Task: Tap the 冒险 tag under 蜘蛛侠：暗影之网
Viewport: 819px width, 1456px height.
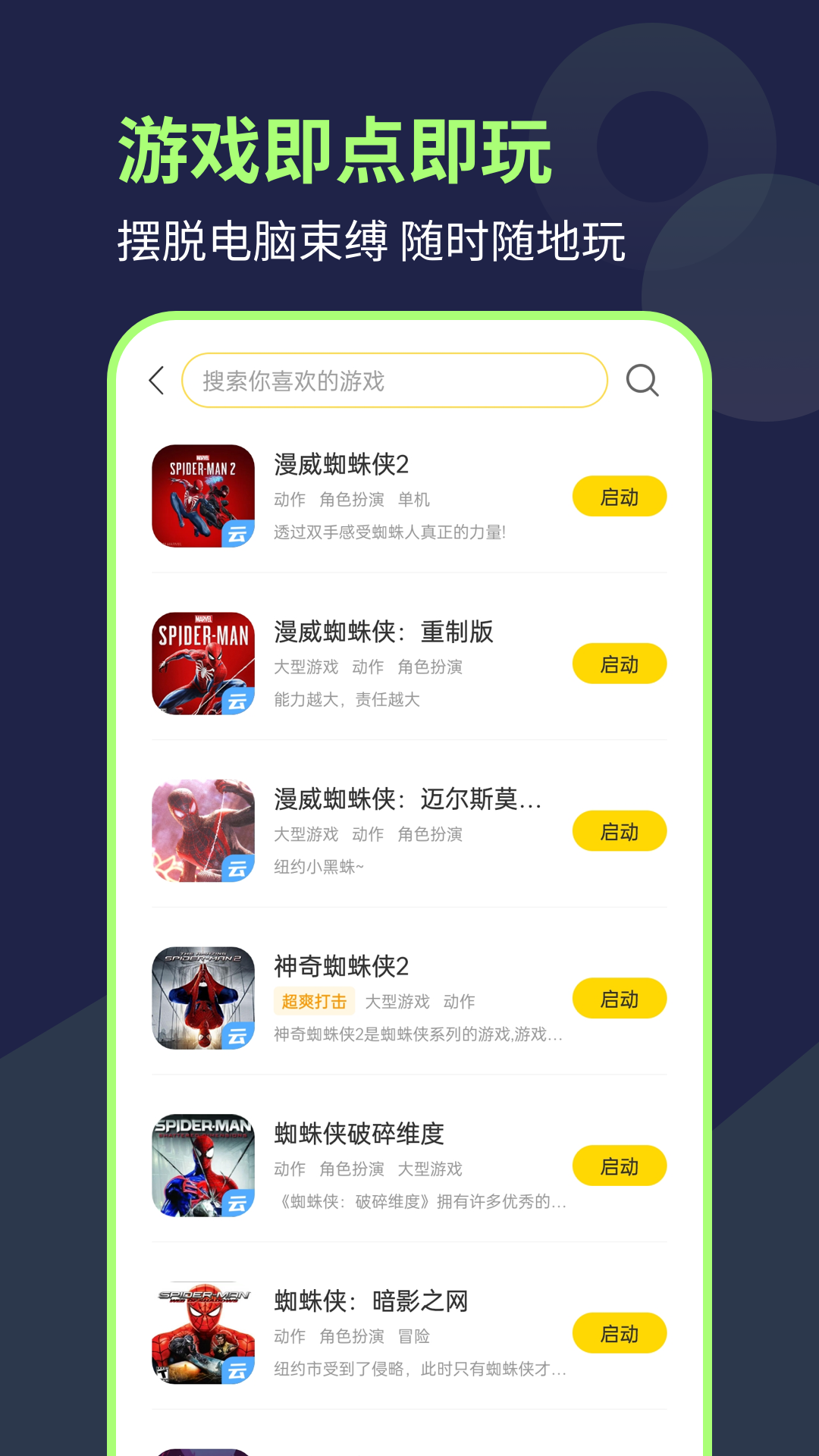Action: coord(414,1337)
